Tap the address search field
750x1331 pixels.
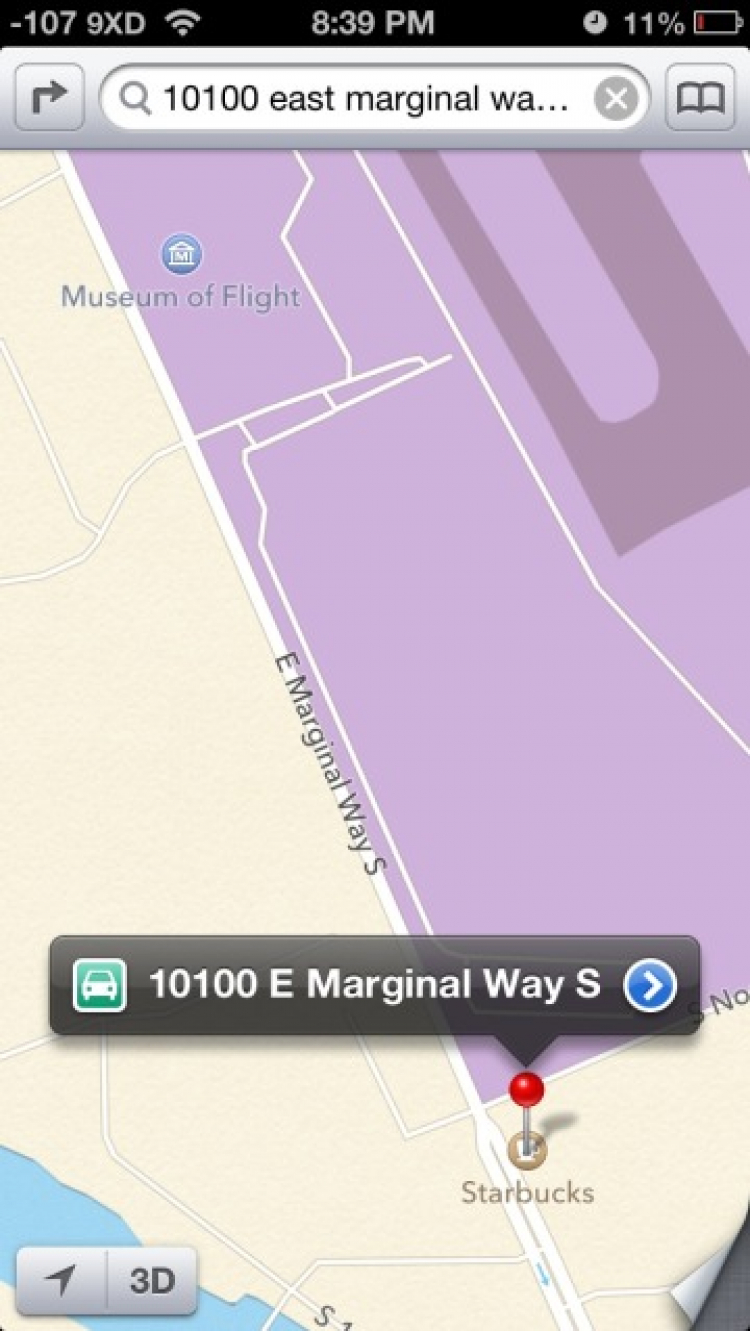[360, 98]
